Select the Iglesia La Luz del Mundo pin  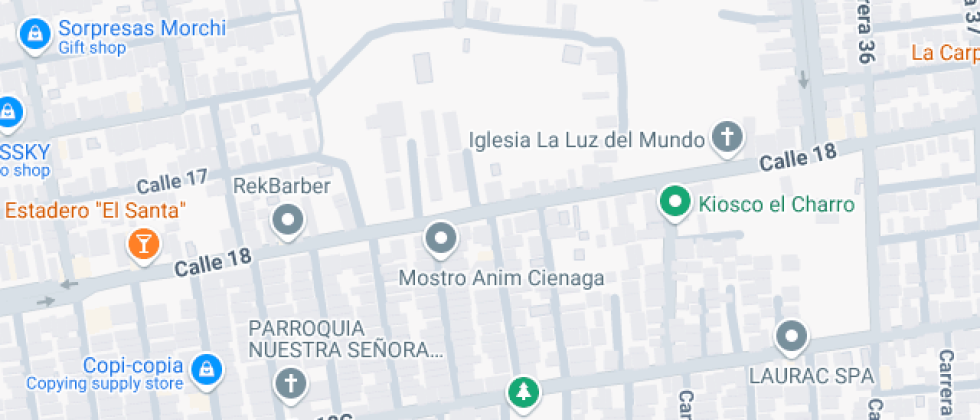728,136
